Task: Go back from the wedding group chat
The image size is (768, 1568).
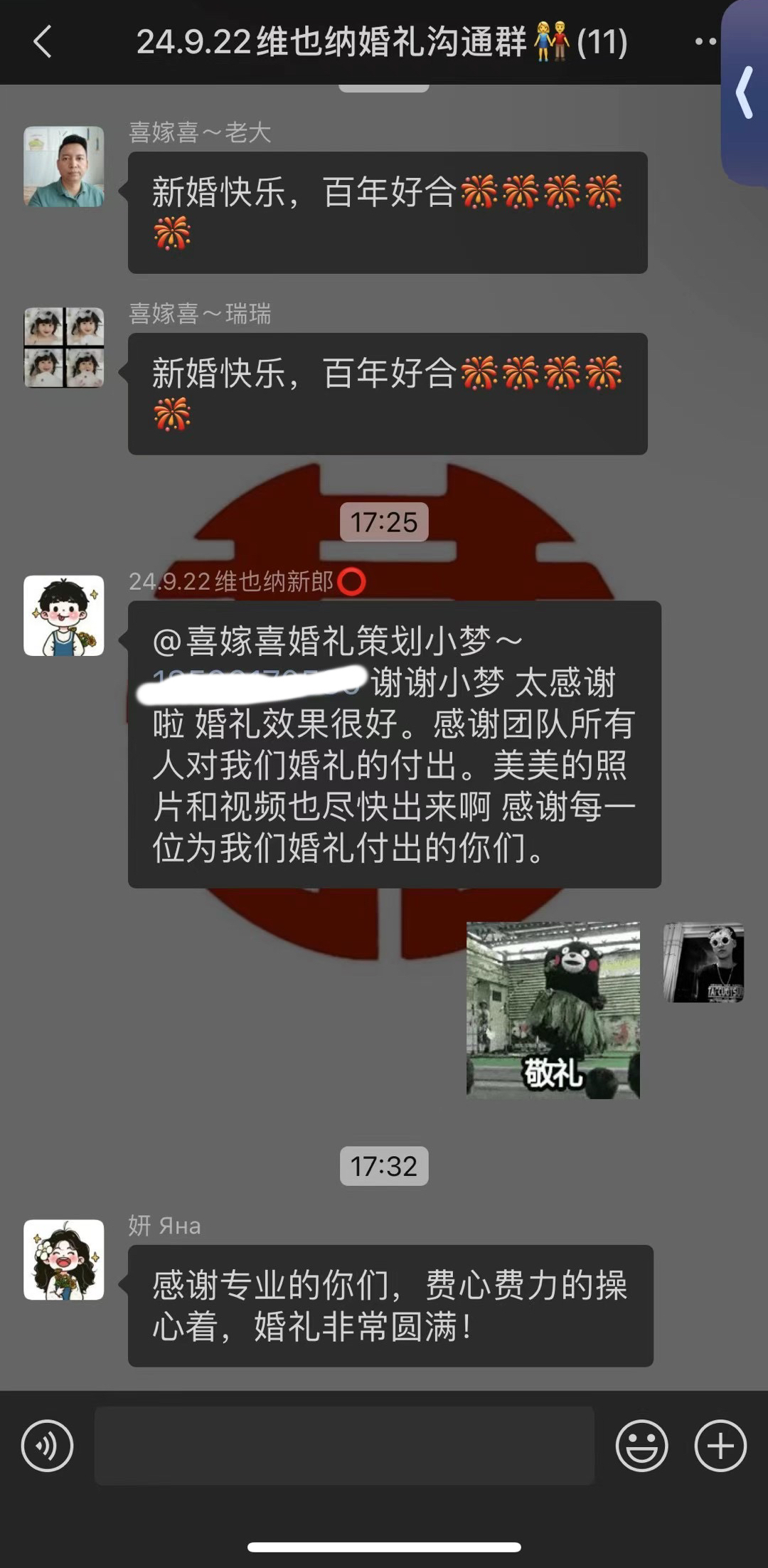Action: (x=43, y=41)
